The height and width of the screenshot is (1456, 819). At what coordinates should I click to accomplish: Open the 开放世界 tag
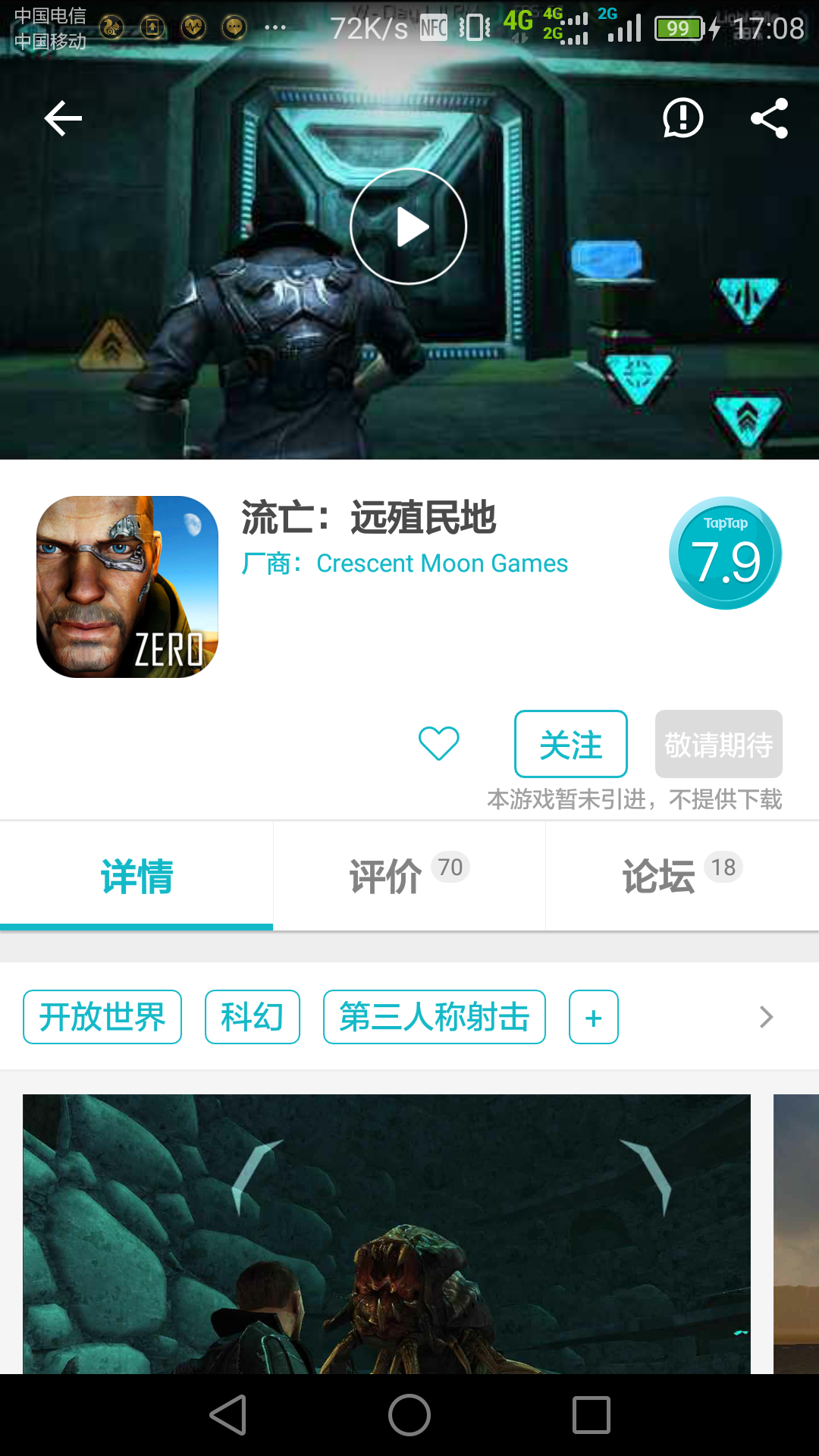(102, 1017)
